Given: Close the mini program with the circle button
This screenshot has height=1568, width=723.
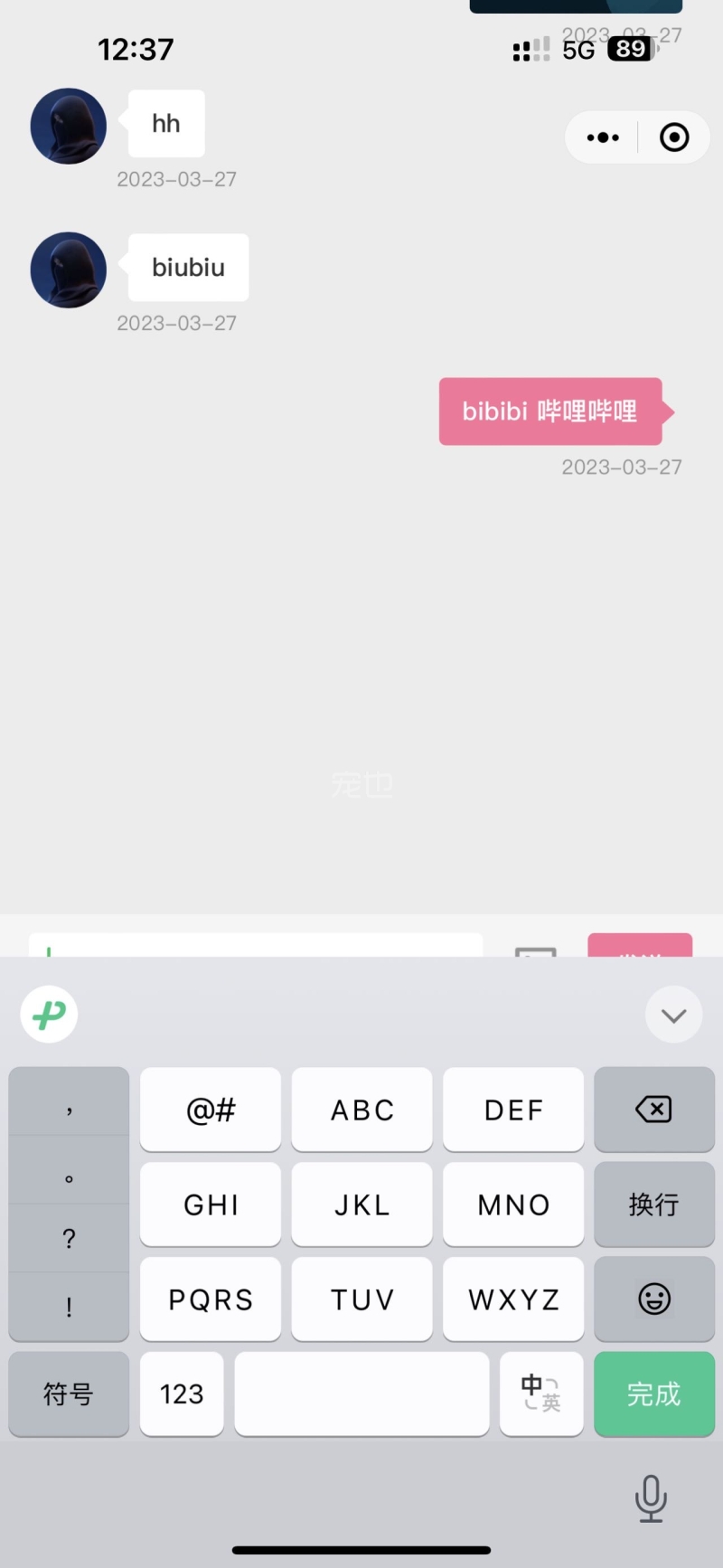Looking at the screenshot, I should click(x=674, y=137).
